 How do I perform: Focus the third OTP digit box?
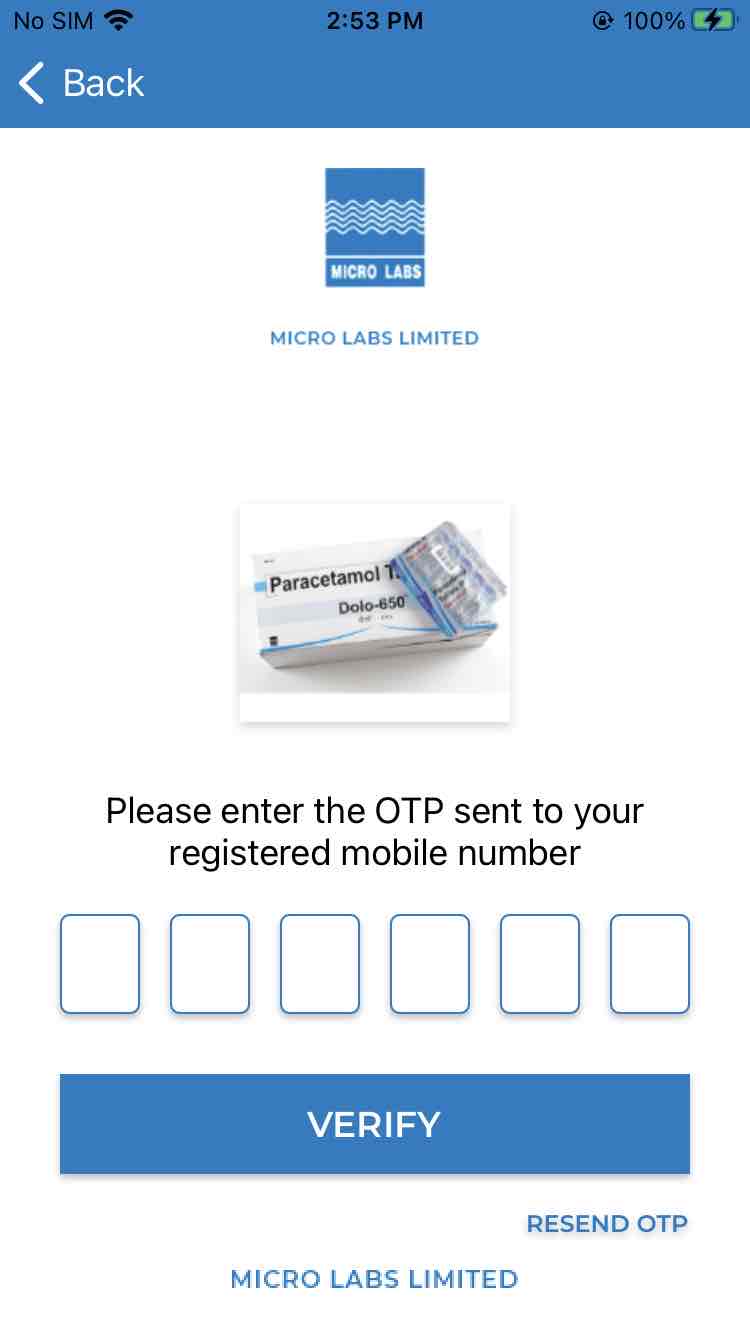tap(320, 964)
